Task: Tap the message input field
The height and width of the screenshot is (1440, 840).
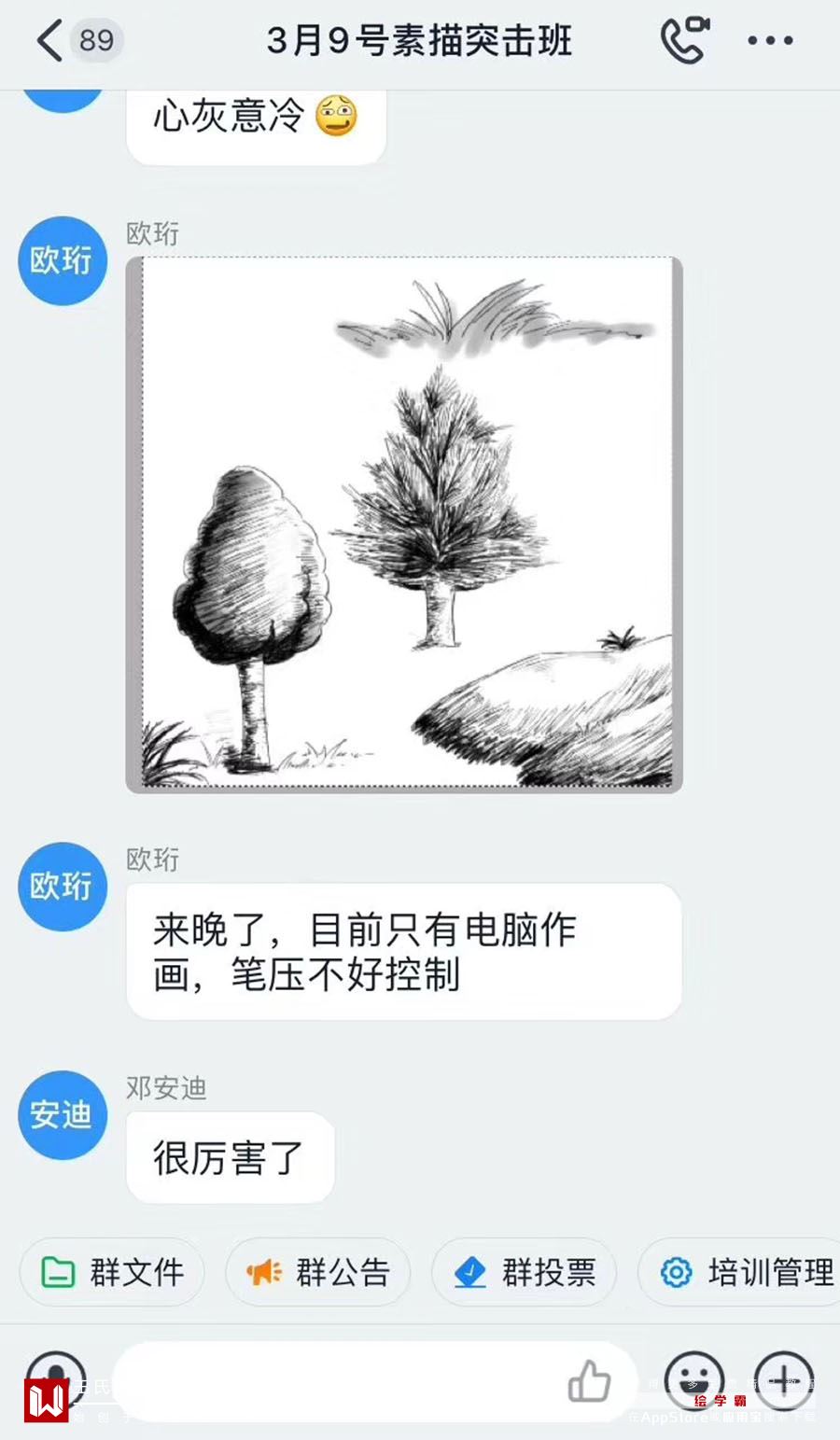Action: click(x=336, y=1382)
